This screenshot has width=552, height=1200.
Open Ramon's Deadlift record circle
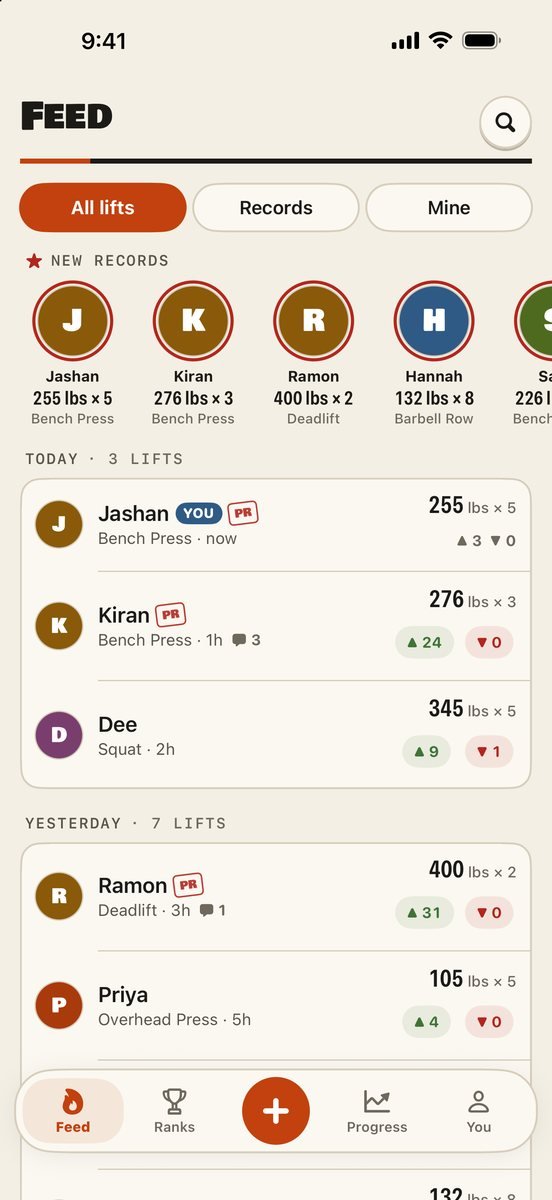click(313, 354)
